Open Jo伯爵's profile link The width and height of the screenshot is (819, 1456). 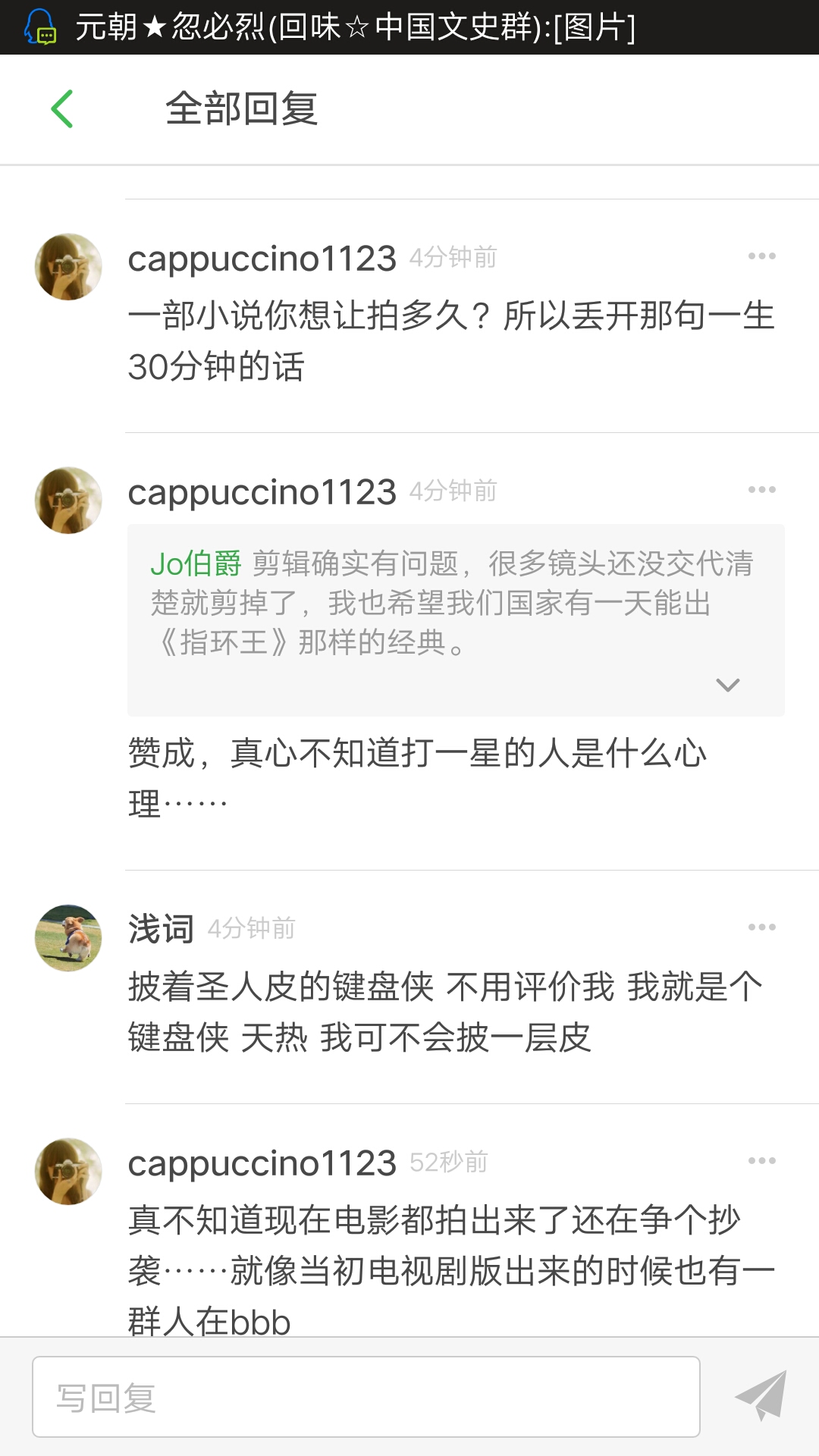pos(196,563)
